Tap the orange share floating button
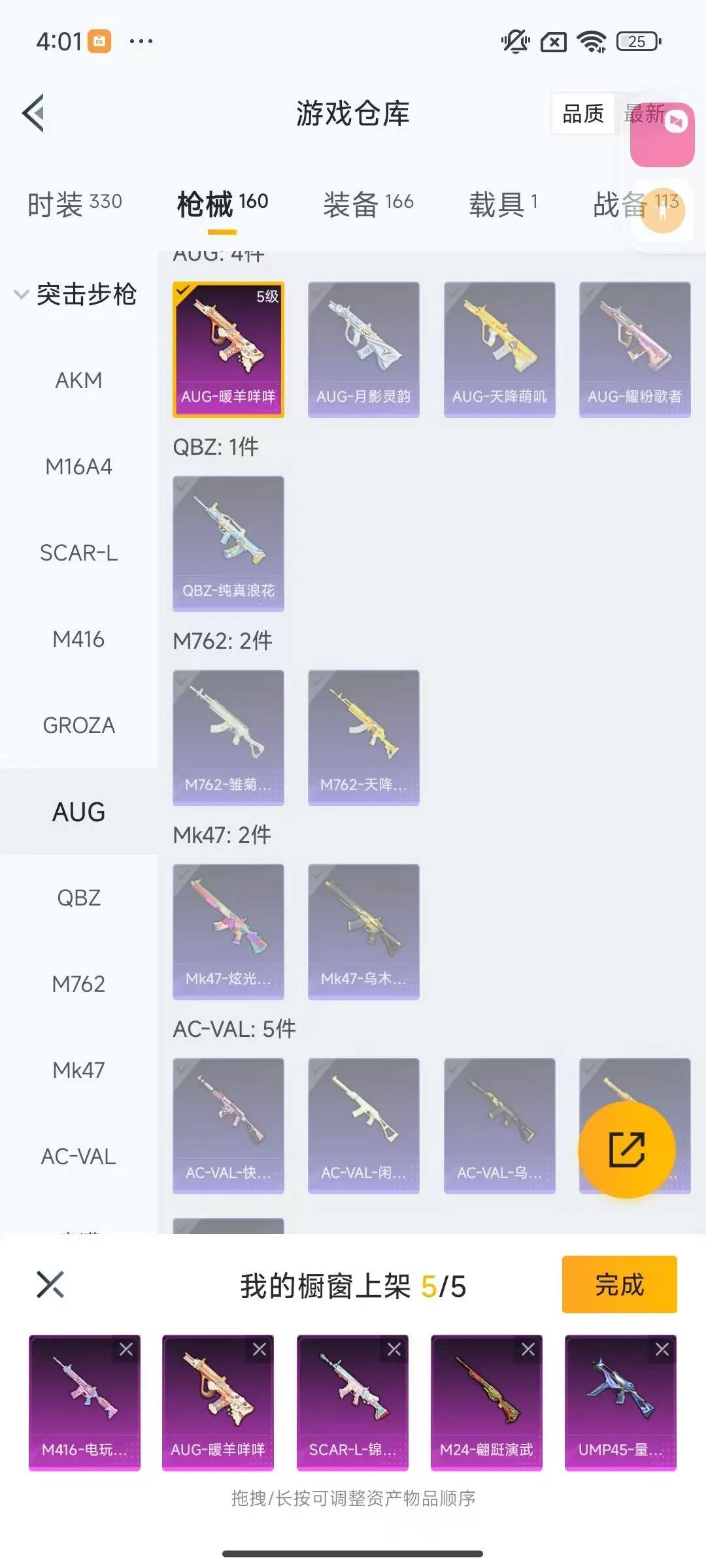The image size is (706, 1568). tap(626, 1150)
